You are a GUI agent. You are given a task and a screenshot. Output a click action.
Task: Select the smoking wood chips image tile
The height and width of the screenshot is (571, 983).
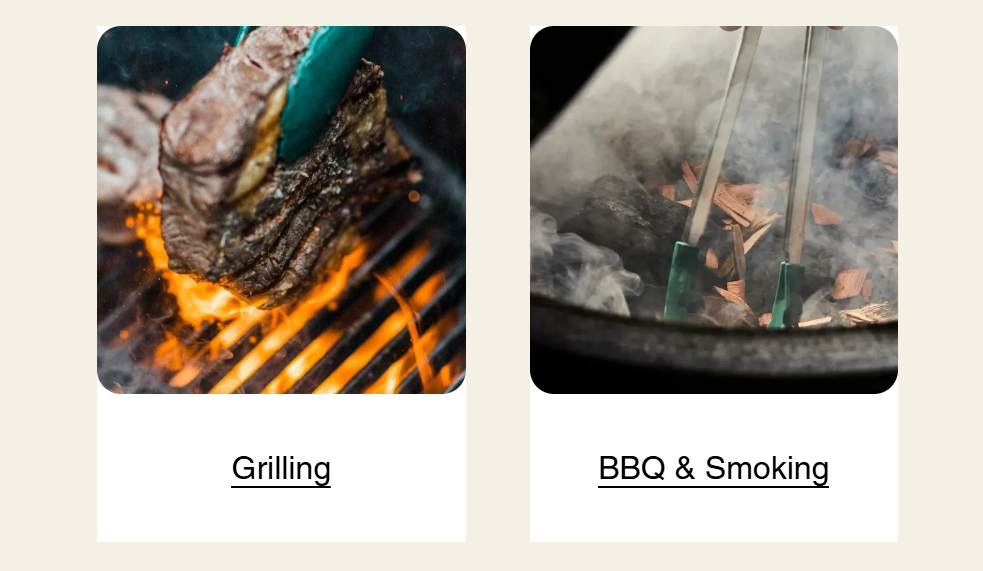coord(713,210)
